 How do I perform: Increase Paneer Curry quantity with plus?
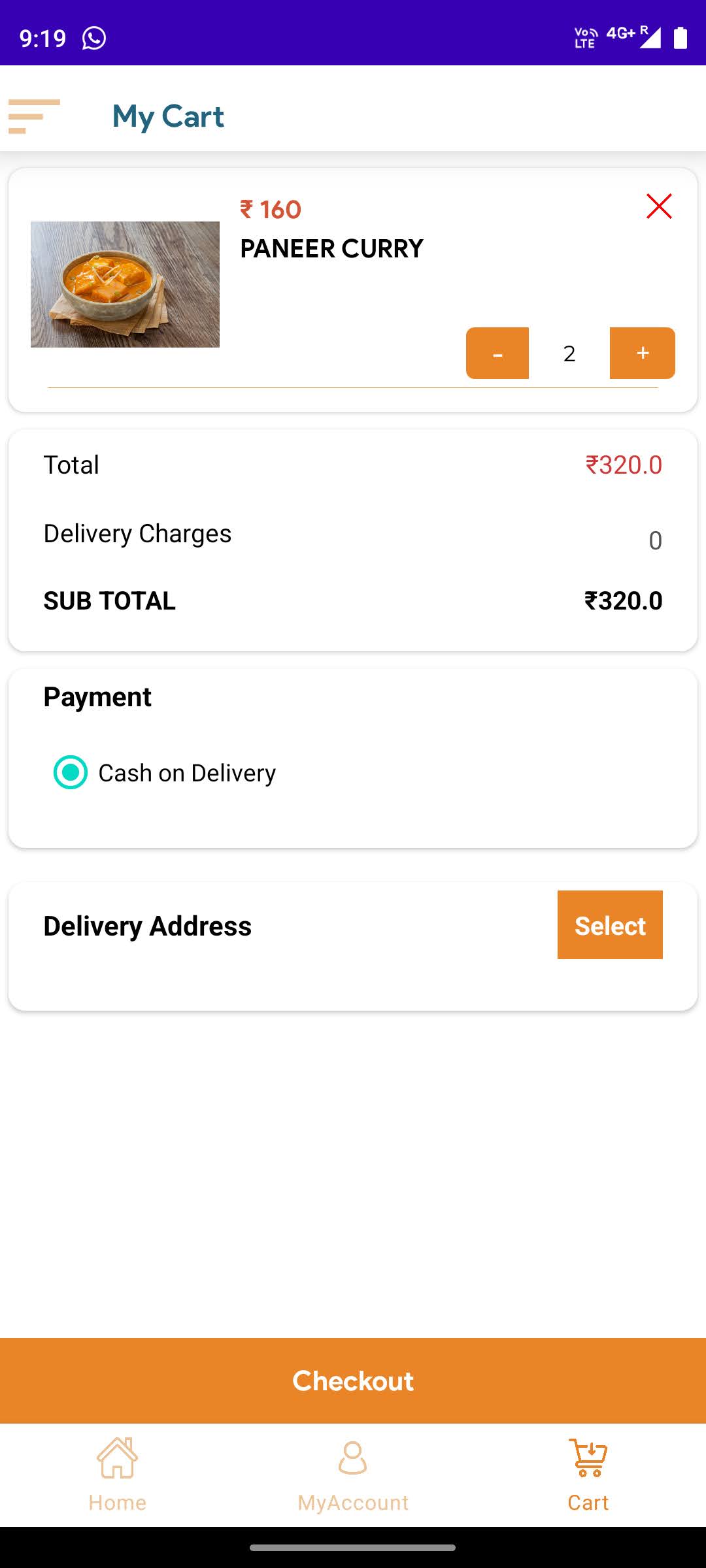pyautogui.click(x=643, y=353)
